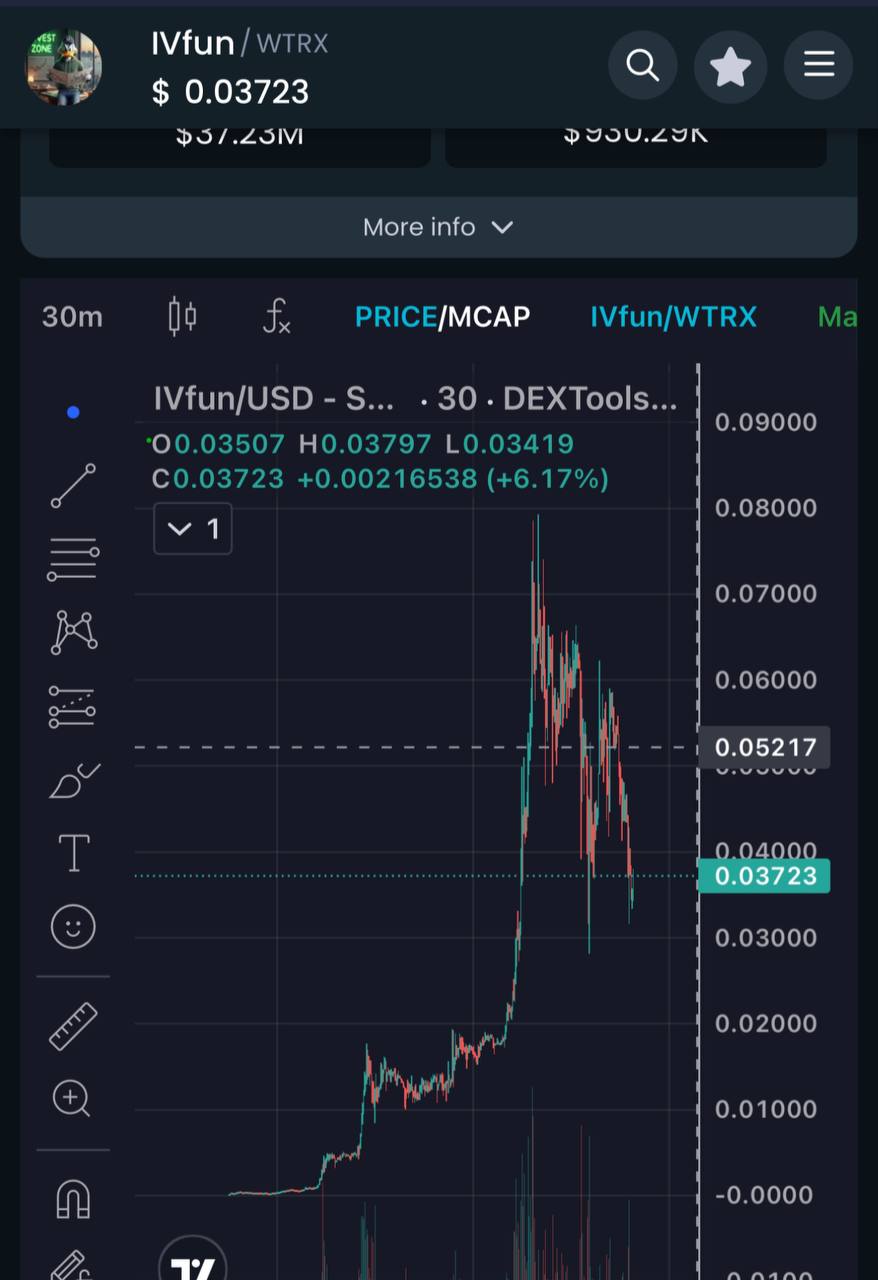
Task: Choose the chart pattern tool
Action: coord(73,632)
